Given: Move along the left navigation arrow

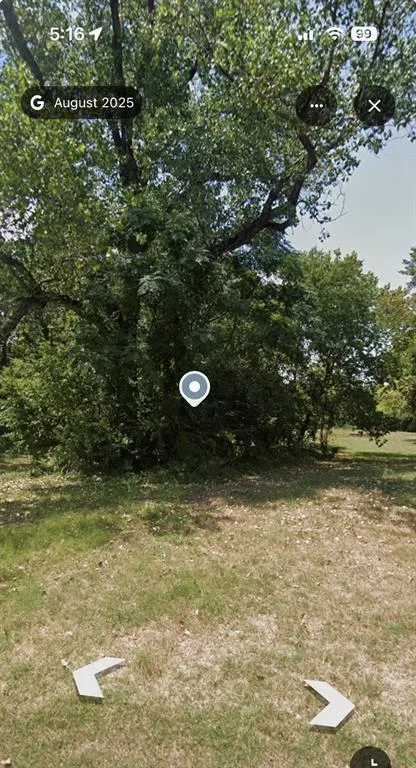Looking at the screenshot, I should tap(98, 678).
